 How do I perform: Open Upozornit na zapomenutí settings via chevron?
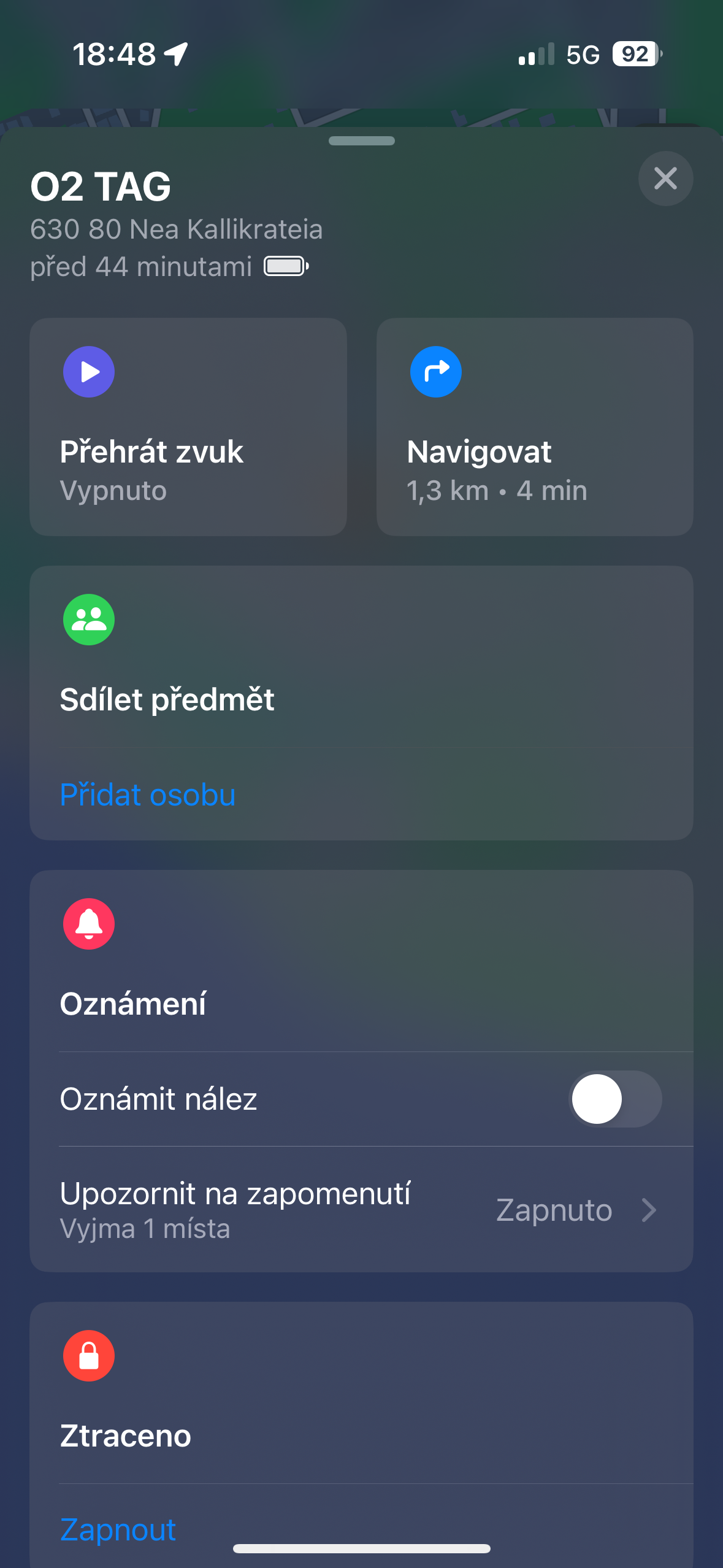tap(649, 1210)
